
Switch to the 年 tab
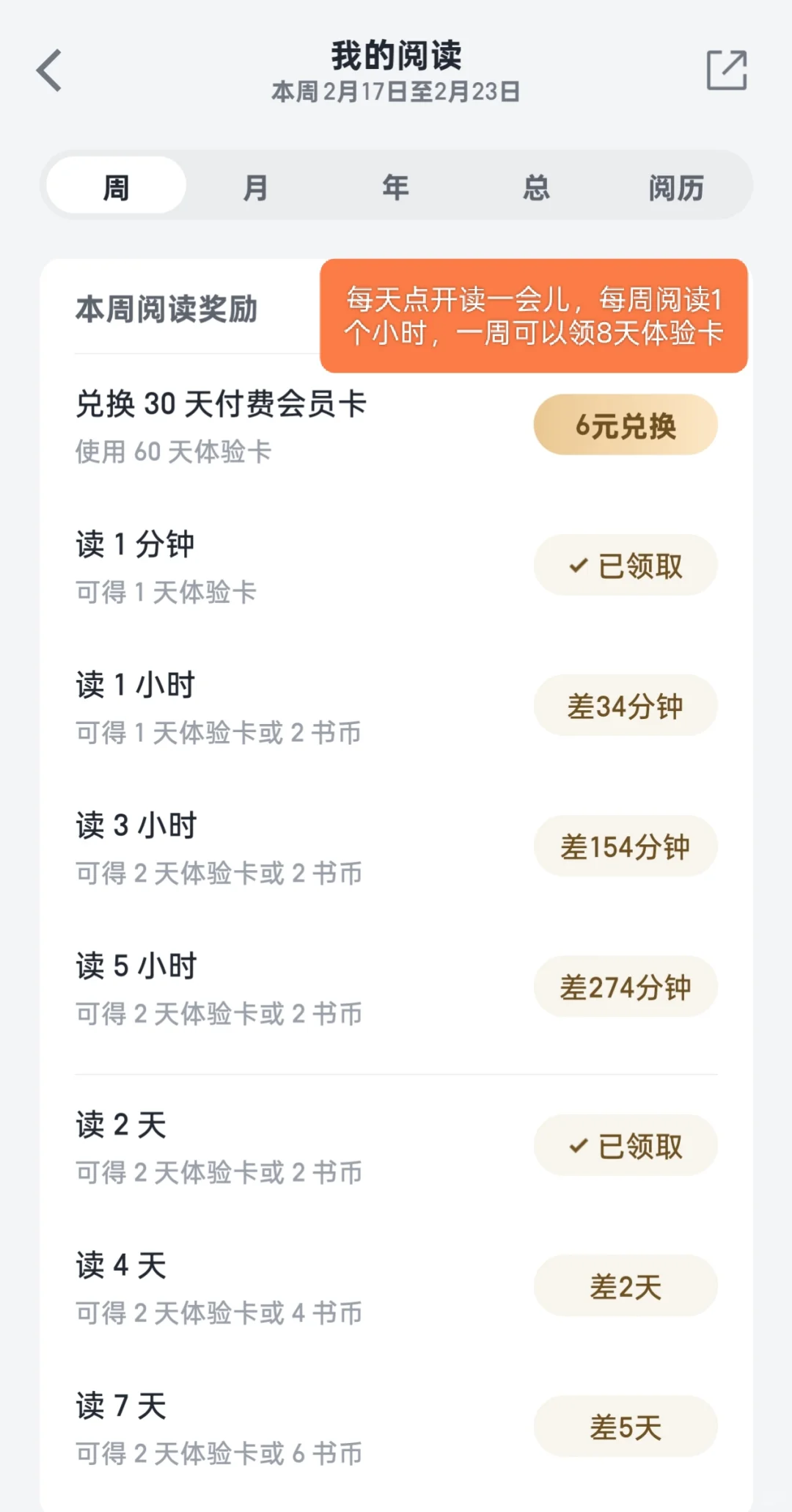[x=395, y=186]
